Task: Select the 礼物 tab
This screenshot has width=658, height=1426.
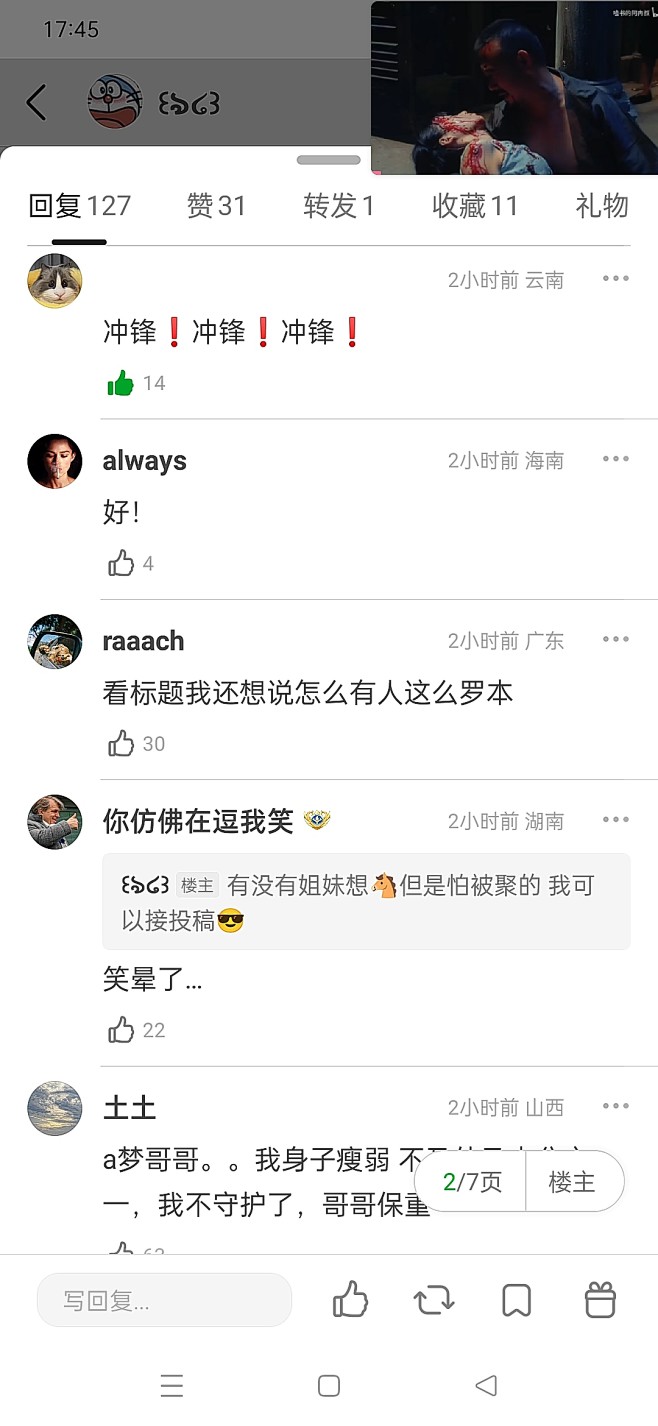Action: click(602, 206)
